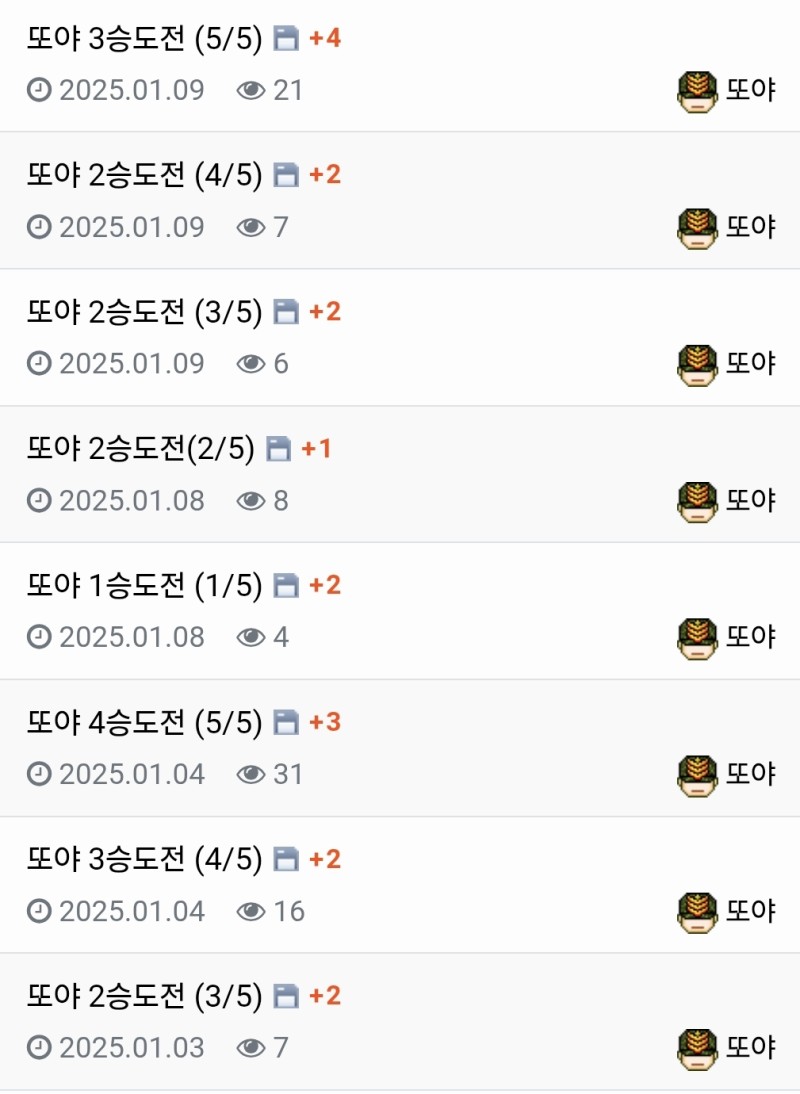Screen dimensions: 800x1094
Task: Open 또야 2승도전 (3/5) dated 2025.01.03
Action: 144,996
